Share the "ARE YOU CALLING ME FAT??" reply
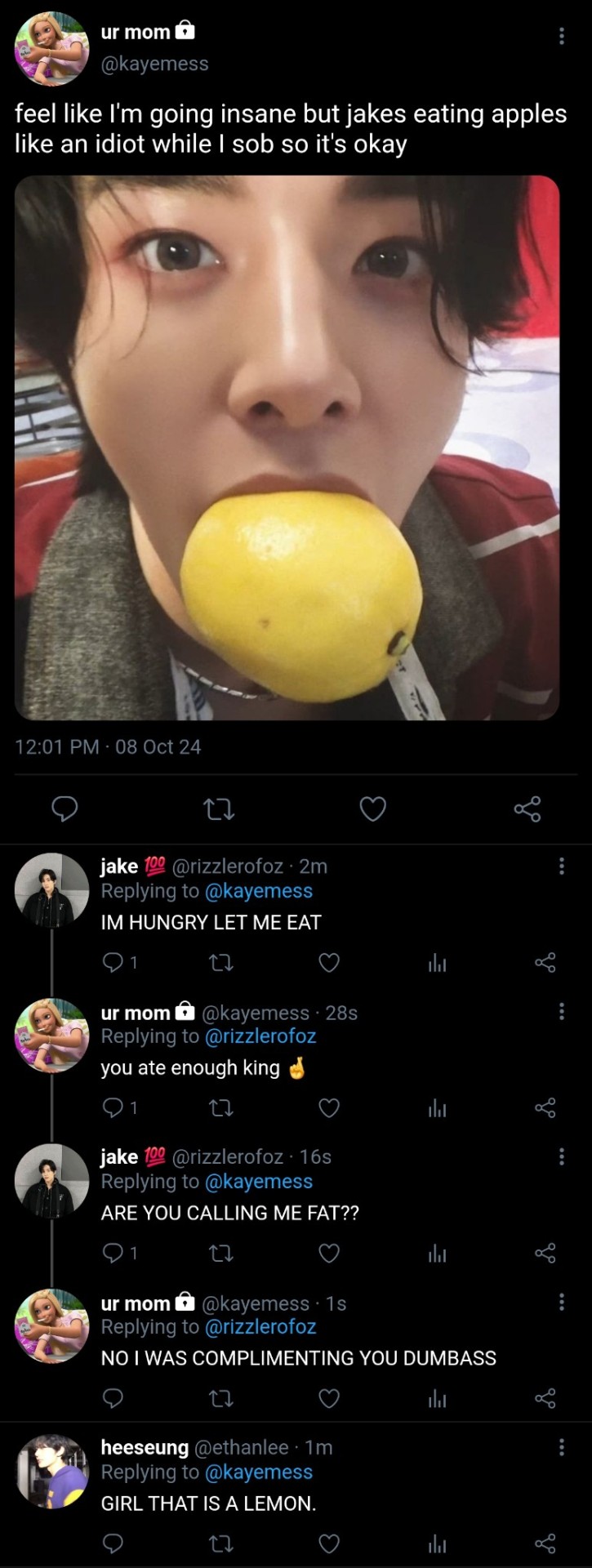The image size is (592, 1568). (x=545, y=1253)
